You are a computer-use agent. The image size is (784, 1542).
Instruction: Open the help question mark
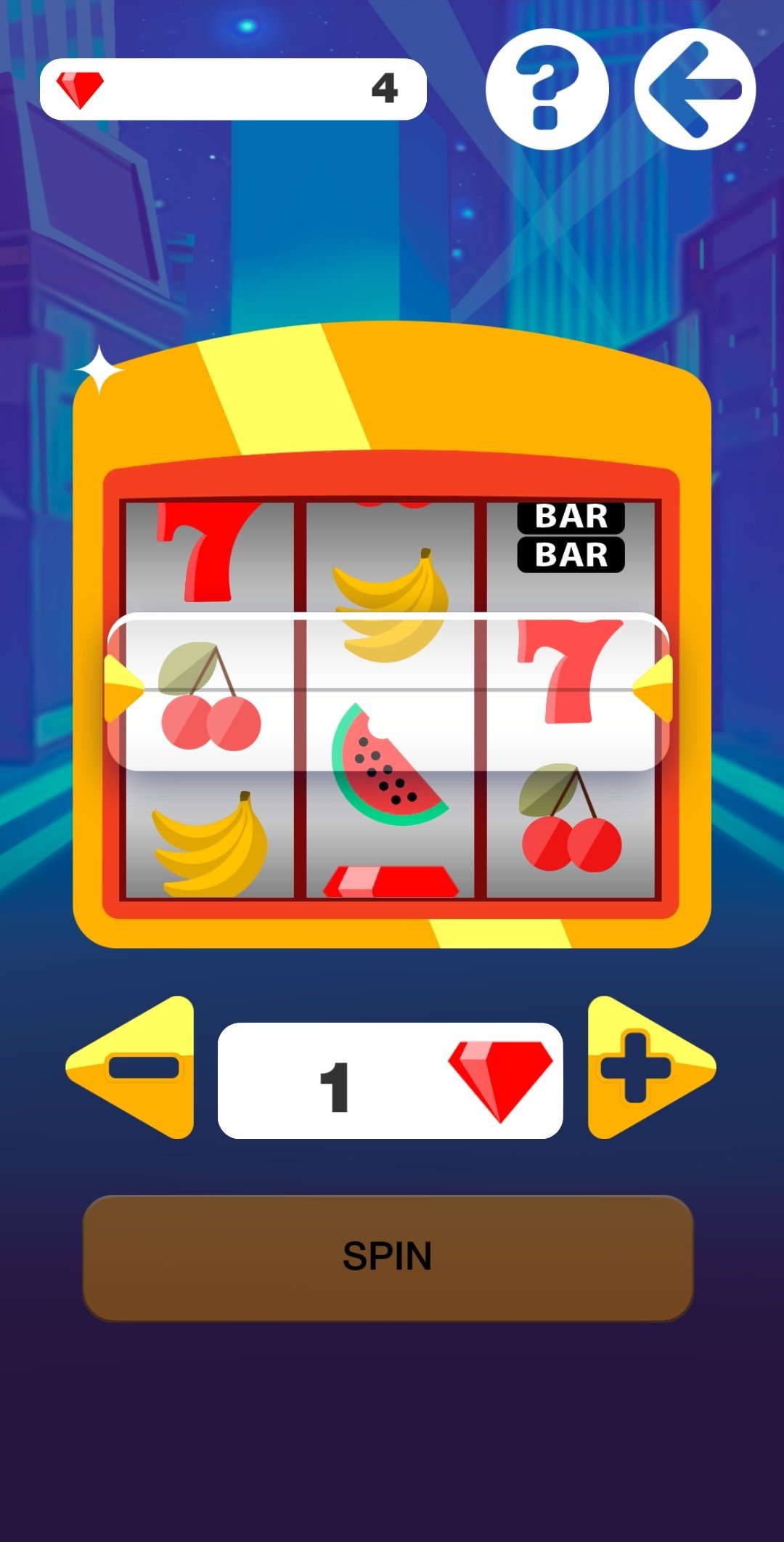(547, 89)
